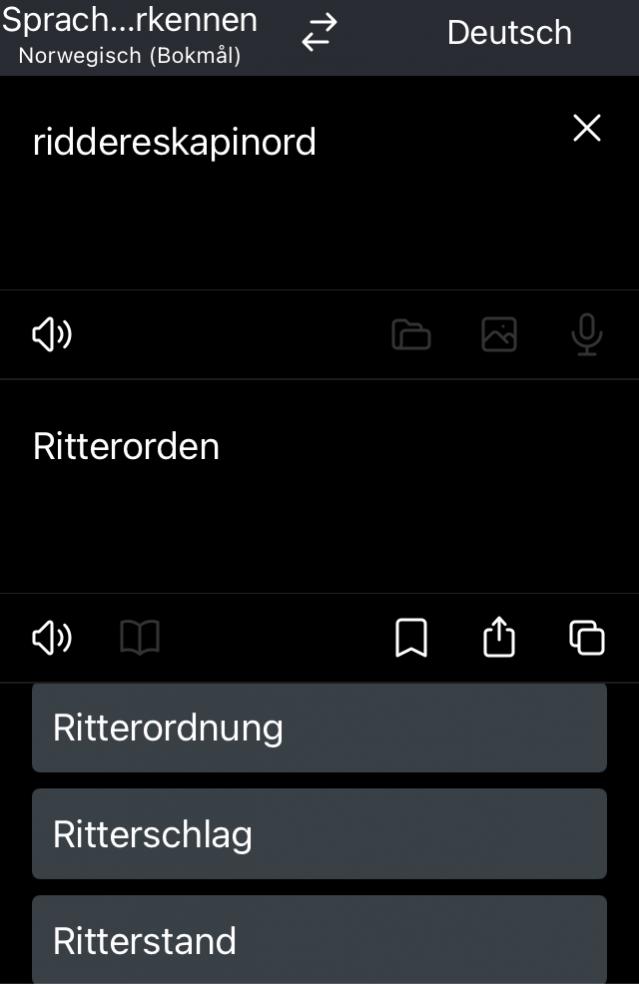Open the dictionary book icon

tap(140, 638)
